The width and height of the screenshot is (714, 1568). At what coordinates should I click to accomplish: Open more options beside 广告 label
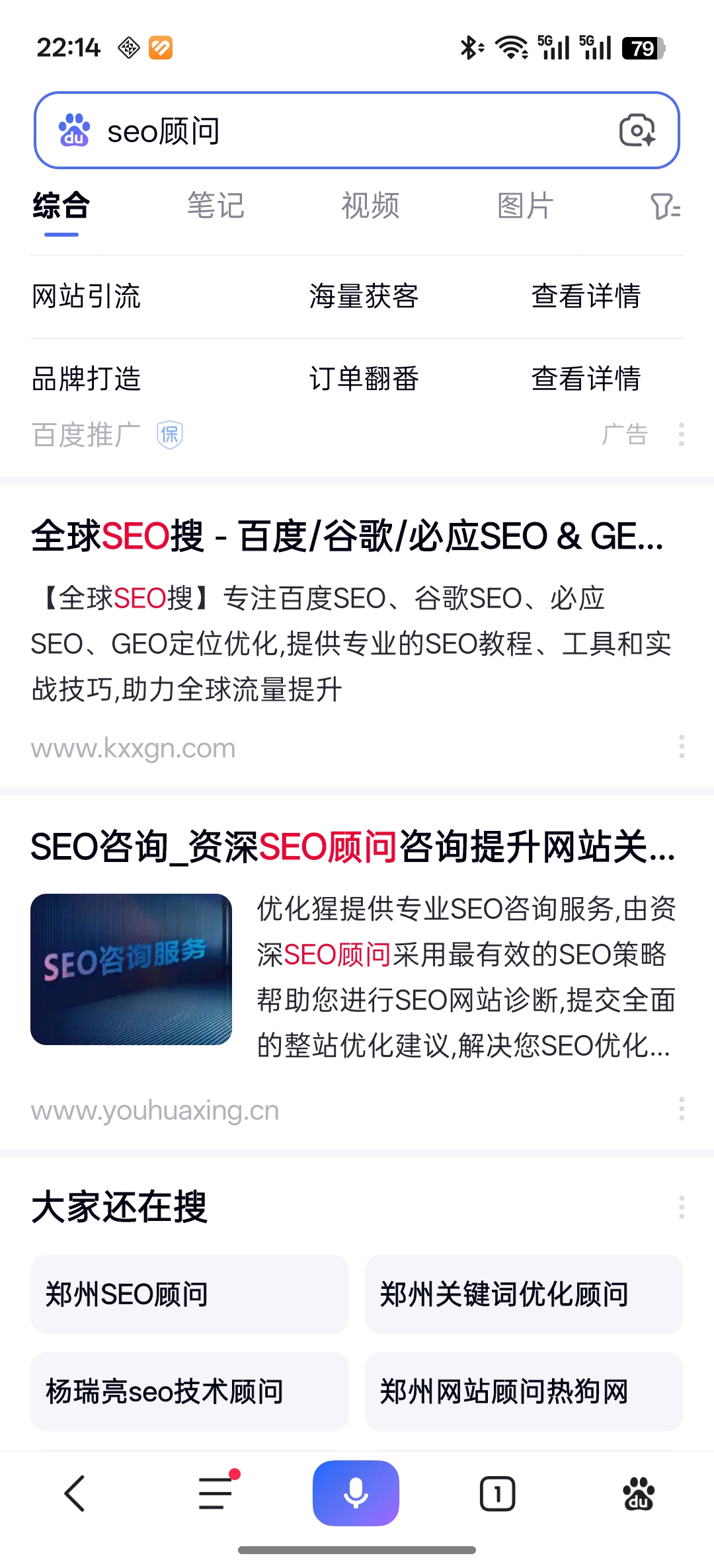pos(681,434)
